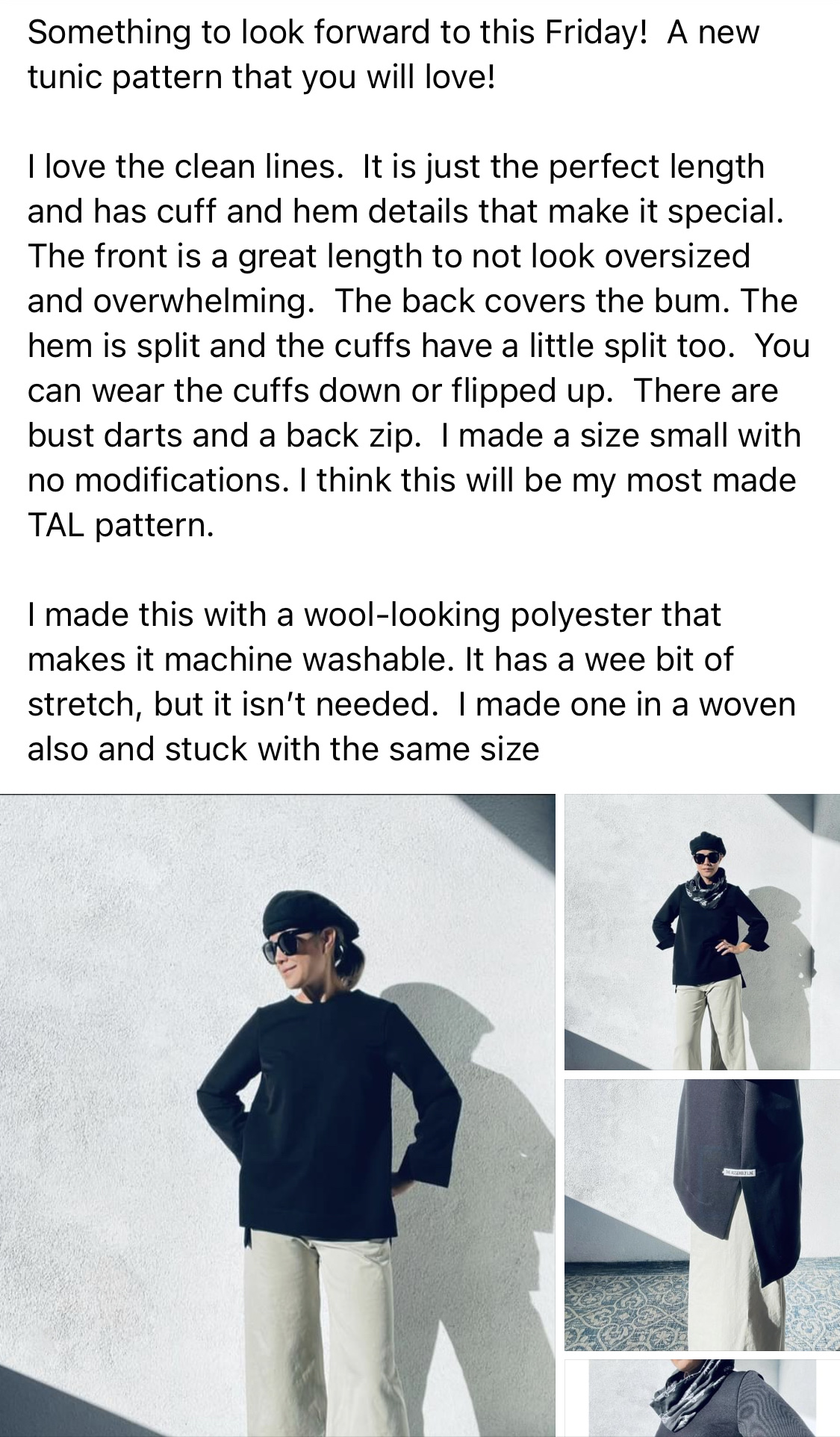The width and height of the screenshot is (840, 1437).
Task: Open the photo with hands on hips and scarf
Action: point(702,932)
